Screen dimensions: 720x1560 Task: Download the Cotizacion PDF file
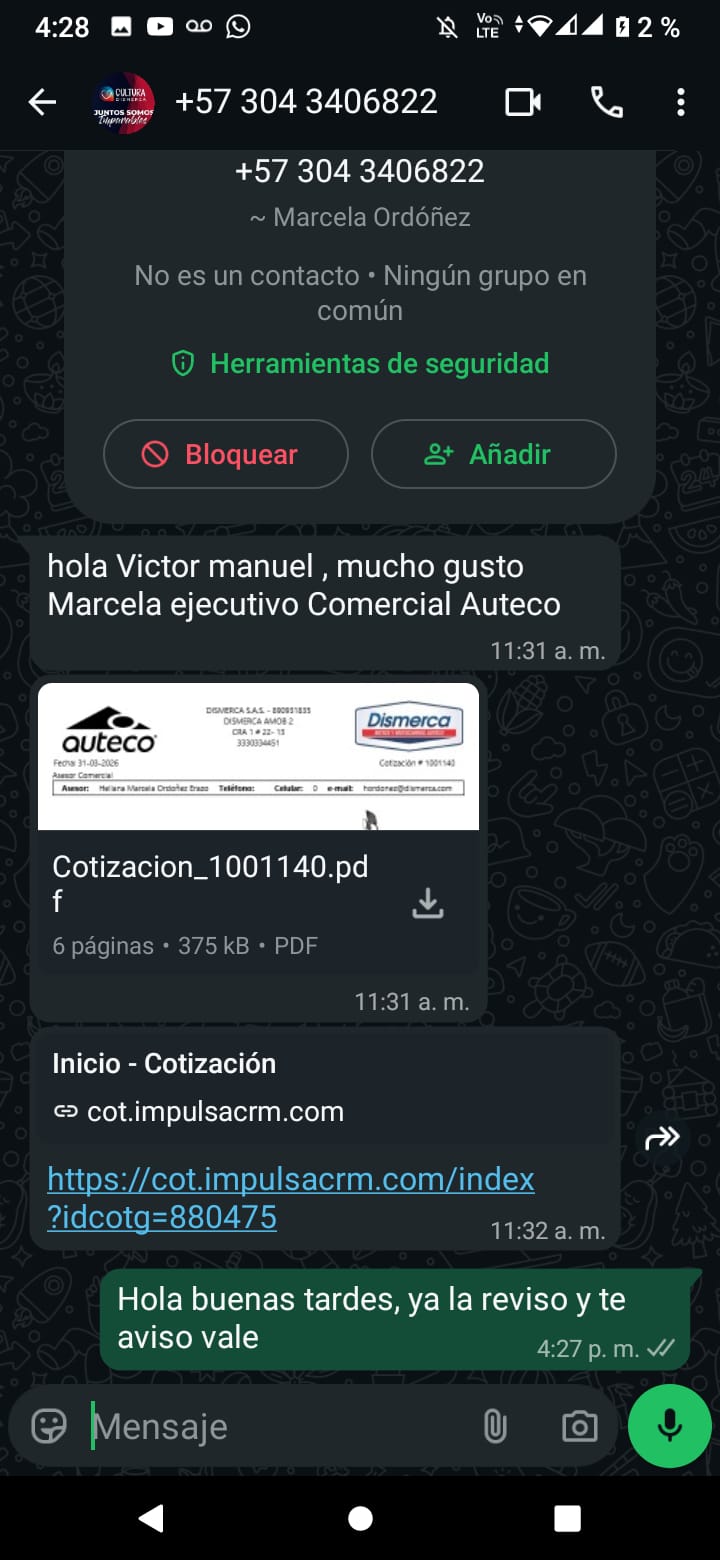pyautogui.click(x=428, y=903)
